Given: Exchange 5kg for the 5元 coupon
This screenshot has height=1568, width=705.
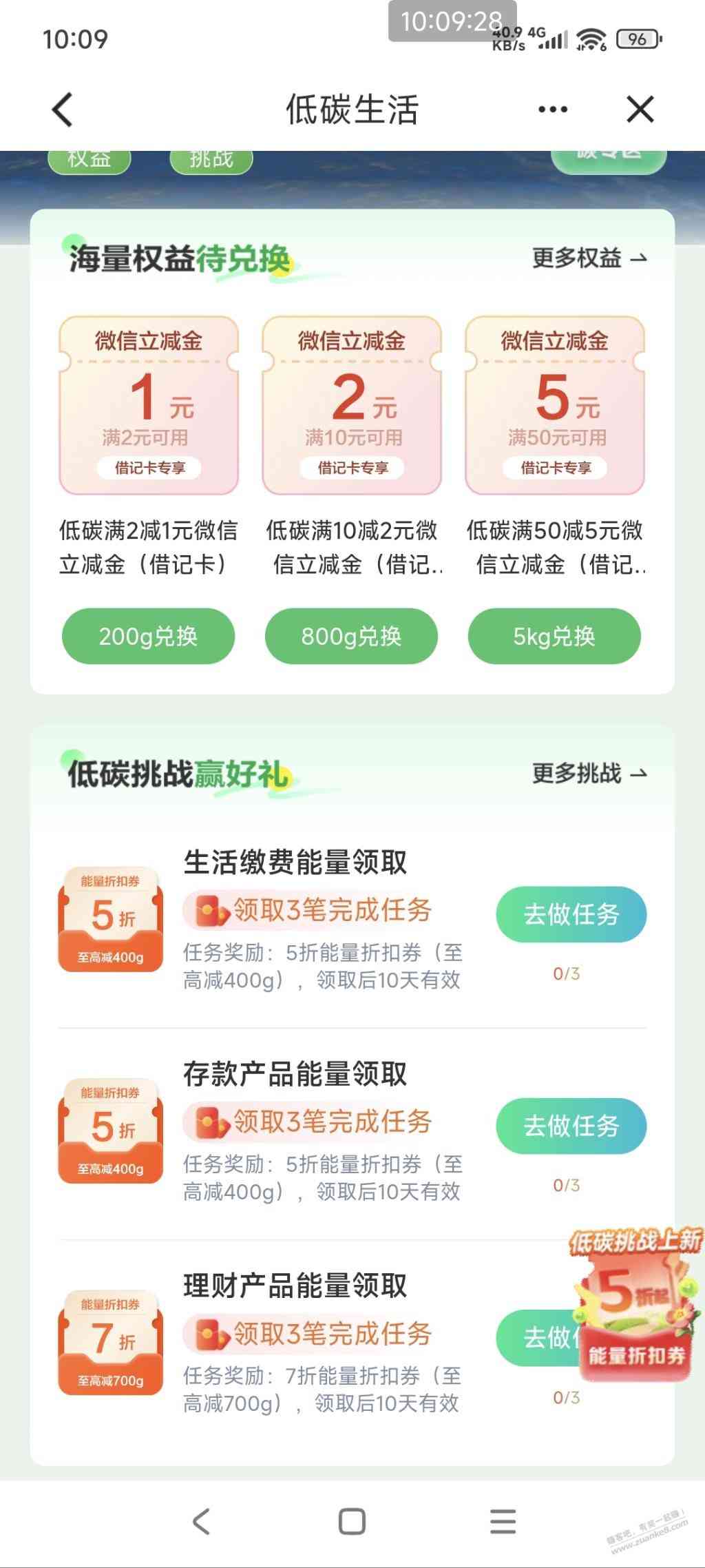Looking at the screenshot, I should tap(554, 636).
